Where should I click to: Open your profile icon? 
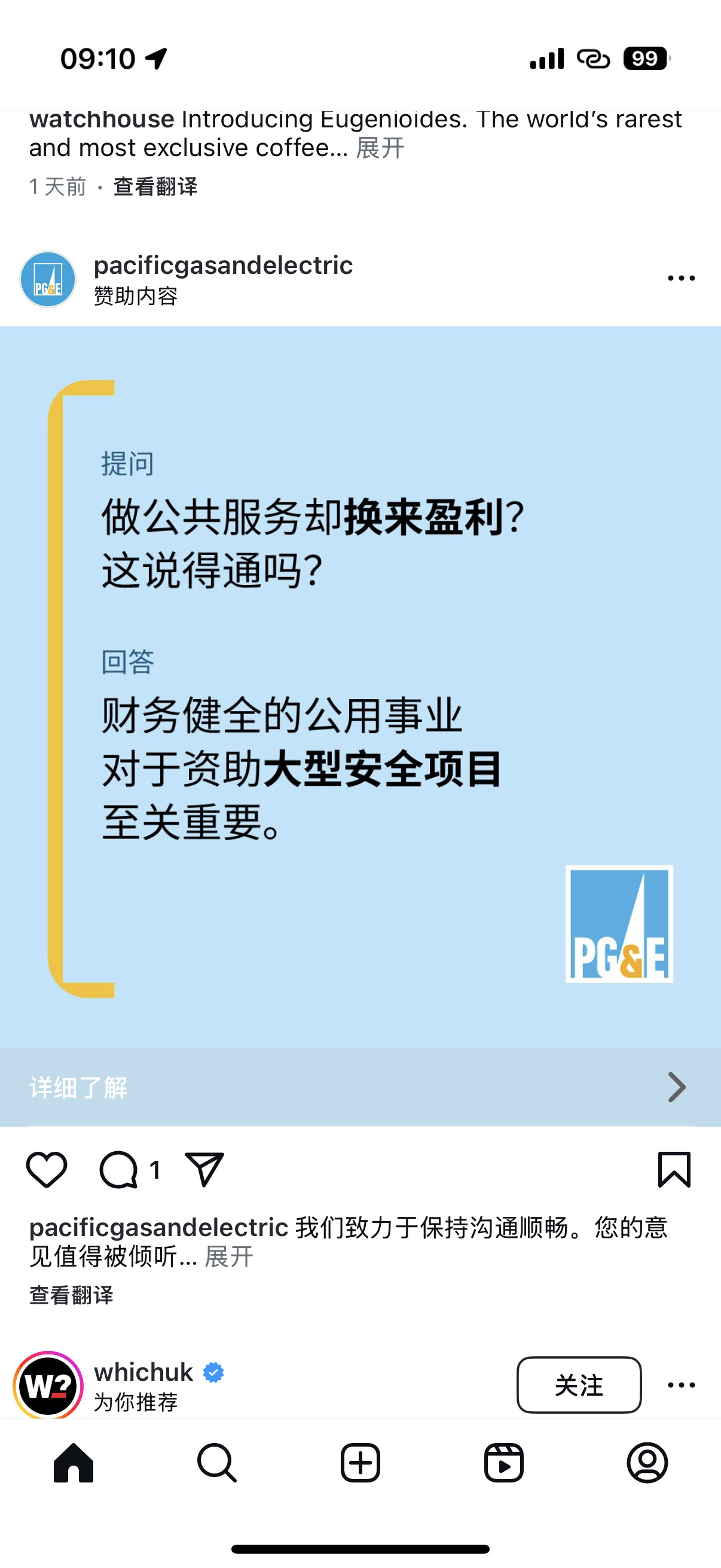point(646,1463)
